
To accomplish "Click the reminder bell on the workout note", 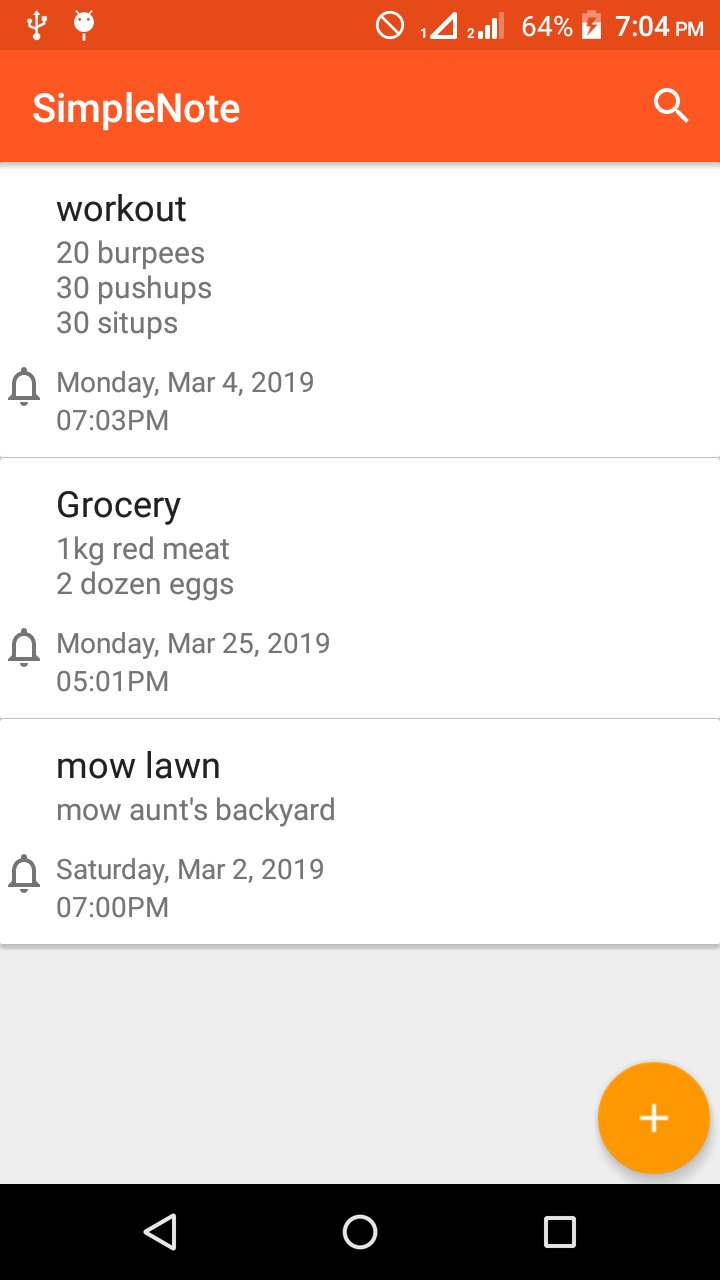I will pos(24,385).
